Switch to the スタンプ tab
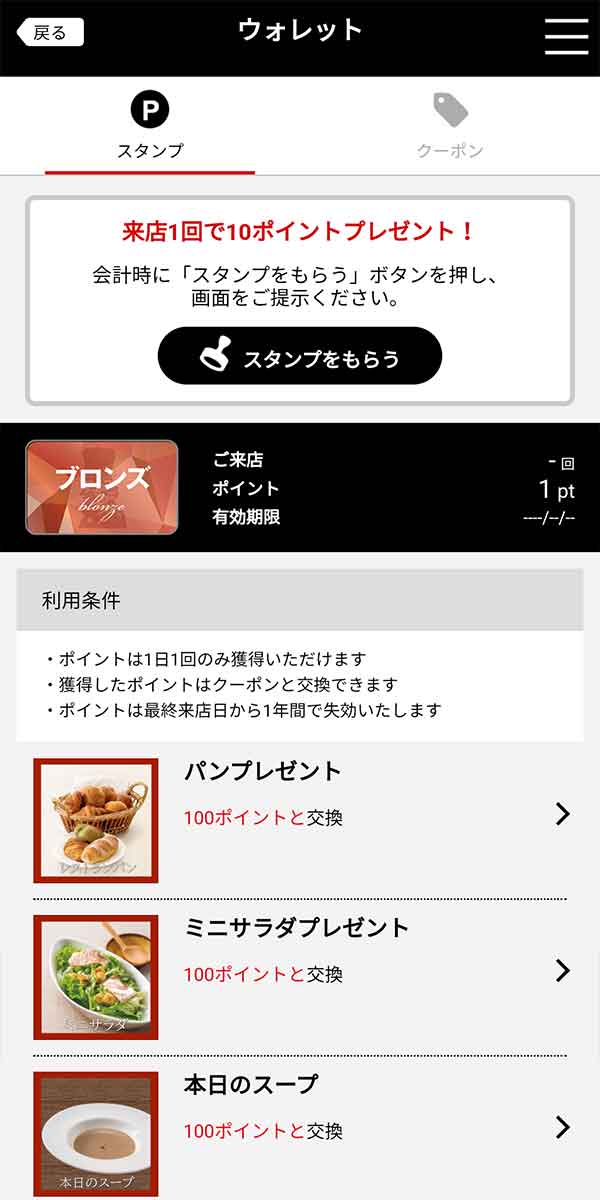This screenshot has height=1200, width=600. (150, 127)
